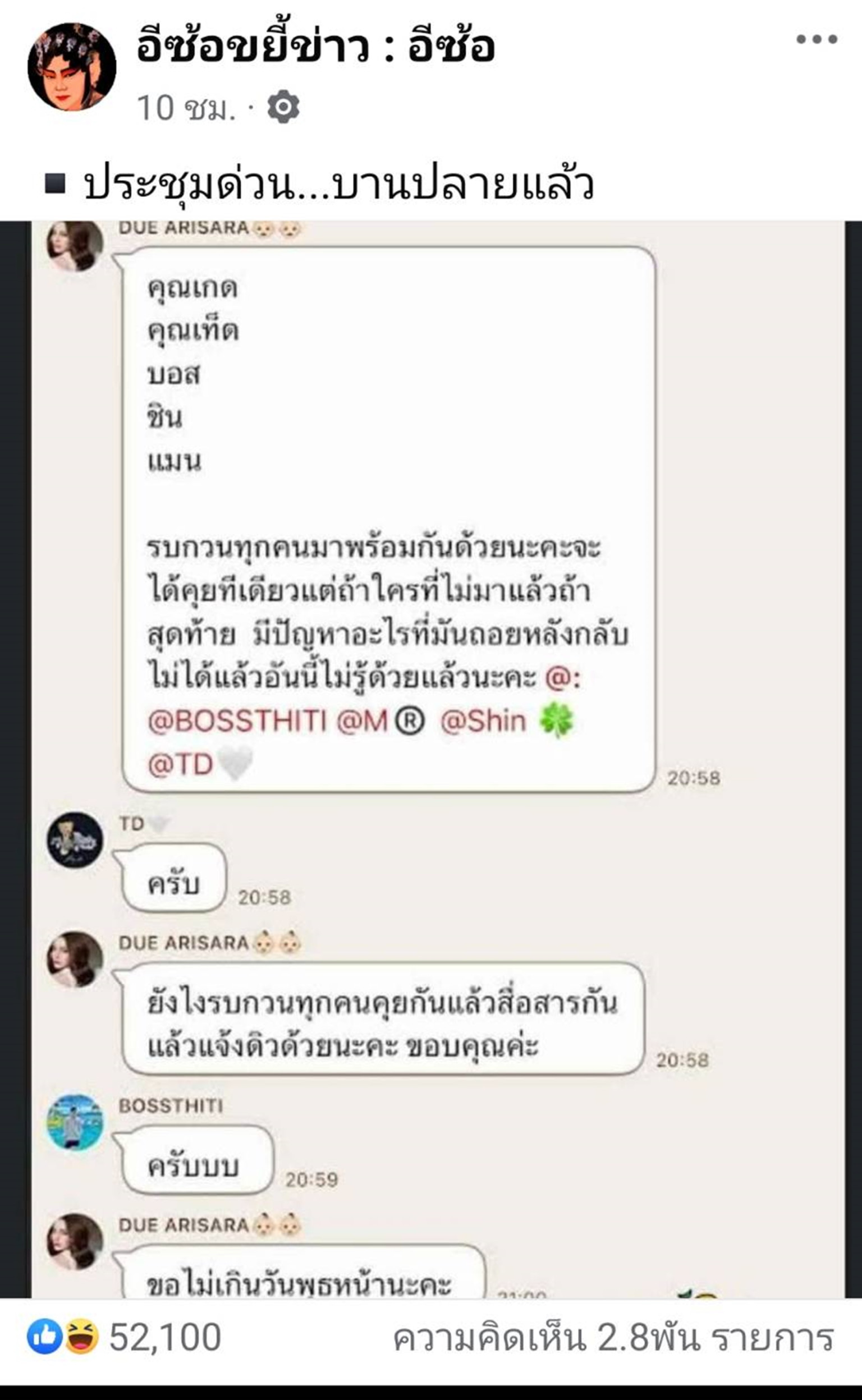Open the อีซ้อขยี้ข่าว page profile picture

tap(72, 67)
